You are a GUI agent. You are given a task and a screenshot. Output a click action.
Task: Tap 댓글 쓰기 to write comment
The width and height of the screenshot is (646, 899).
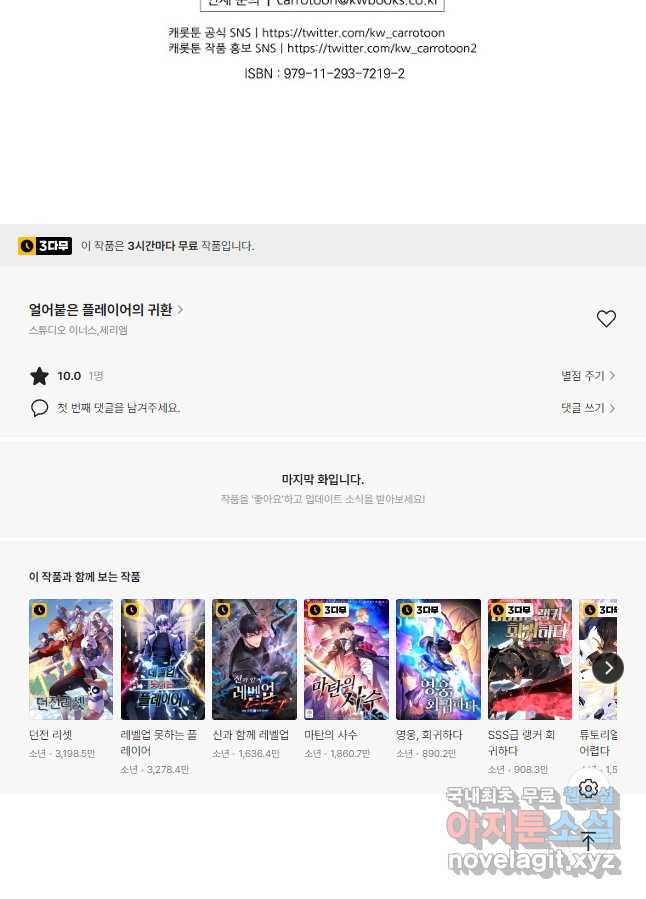tap(587, 408)
